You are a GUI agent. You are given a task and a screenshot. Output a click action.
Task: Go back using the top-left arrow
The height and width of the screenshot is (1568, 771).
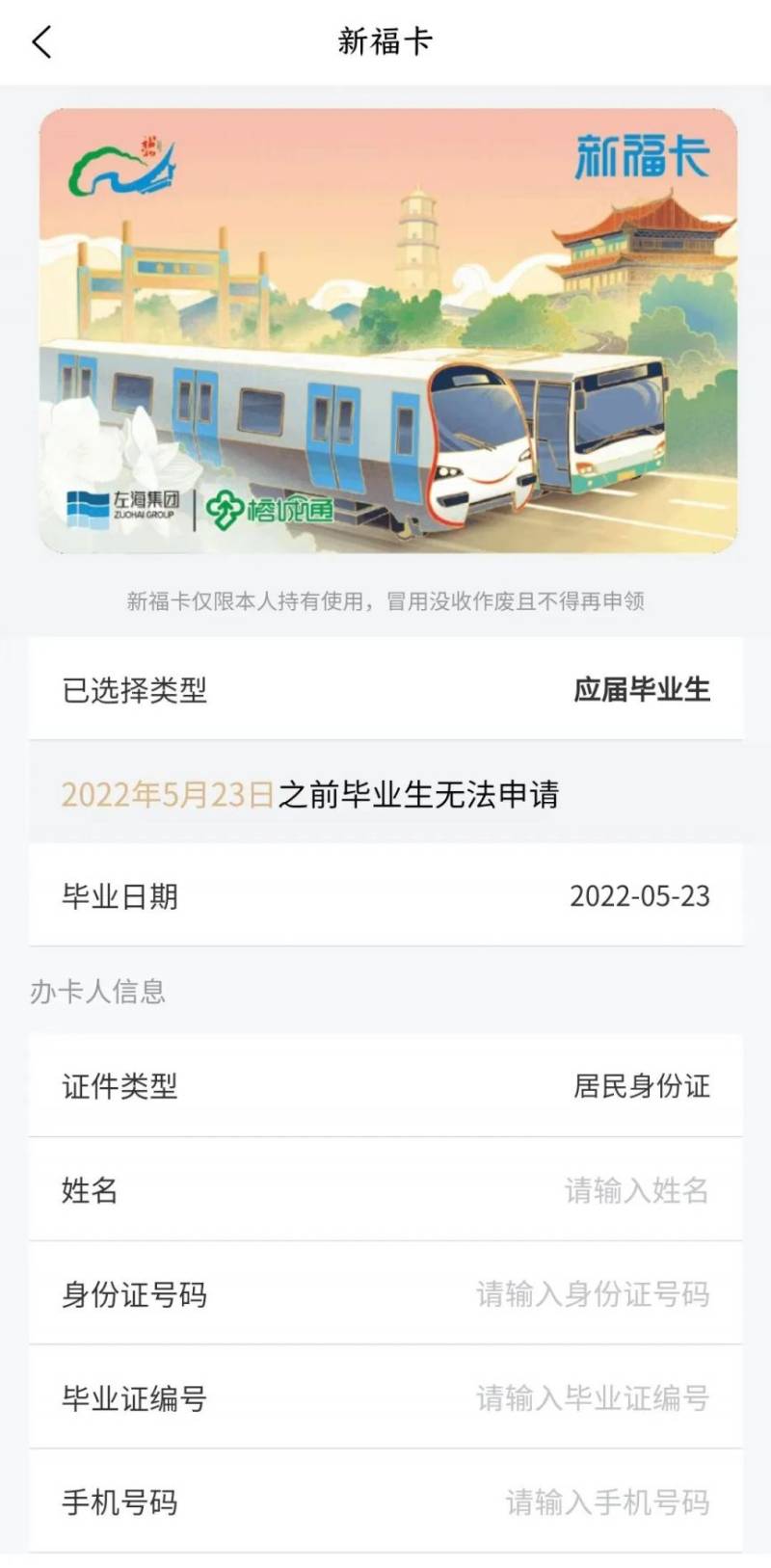(41, 42)
